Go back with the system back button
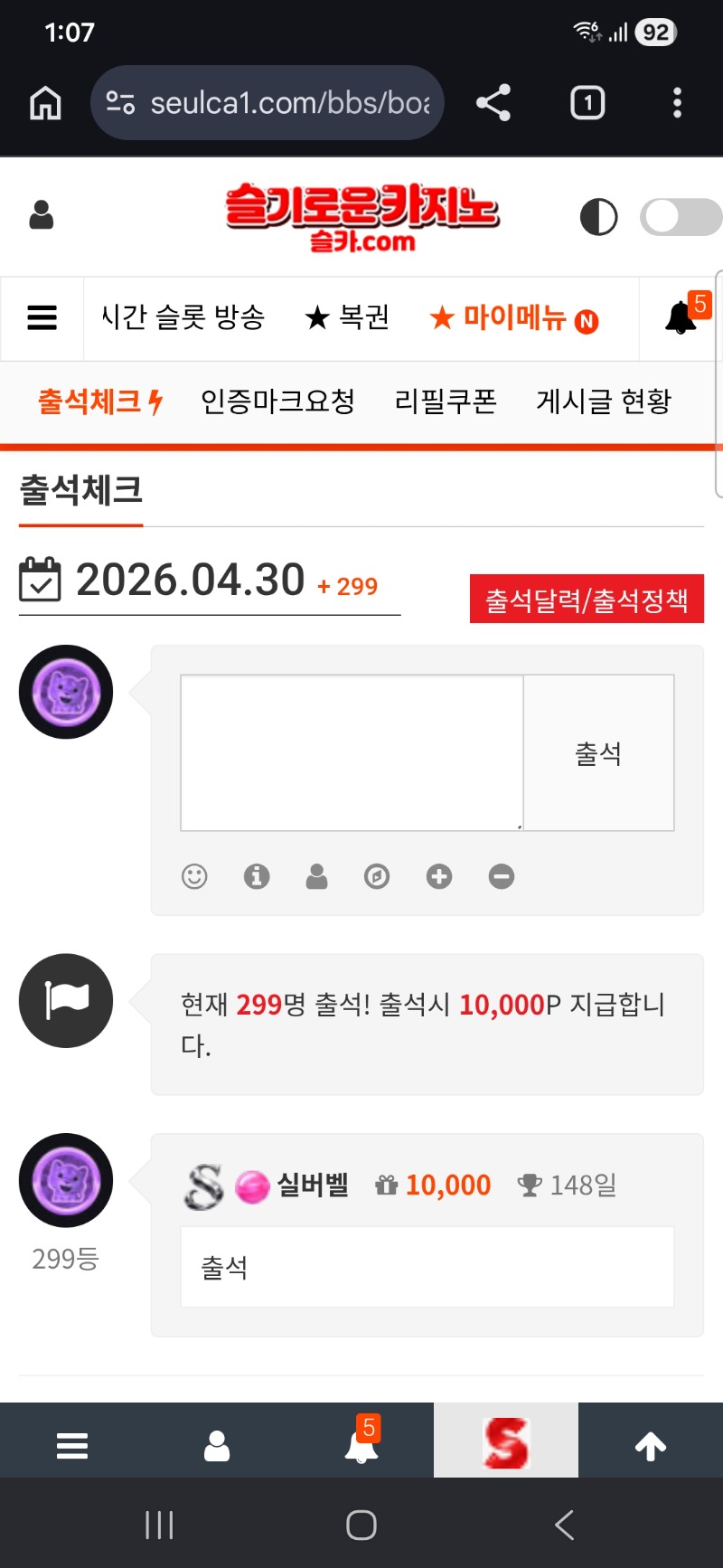The height and width of the screenshot is (1568, 723). [x=564, y=1525]
